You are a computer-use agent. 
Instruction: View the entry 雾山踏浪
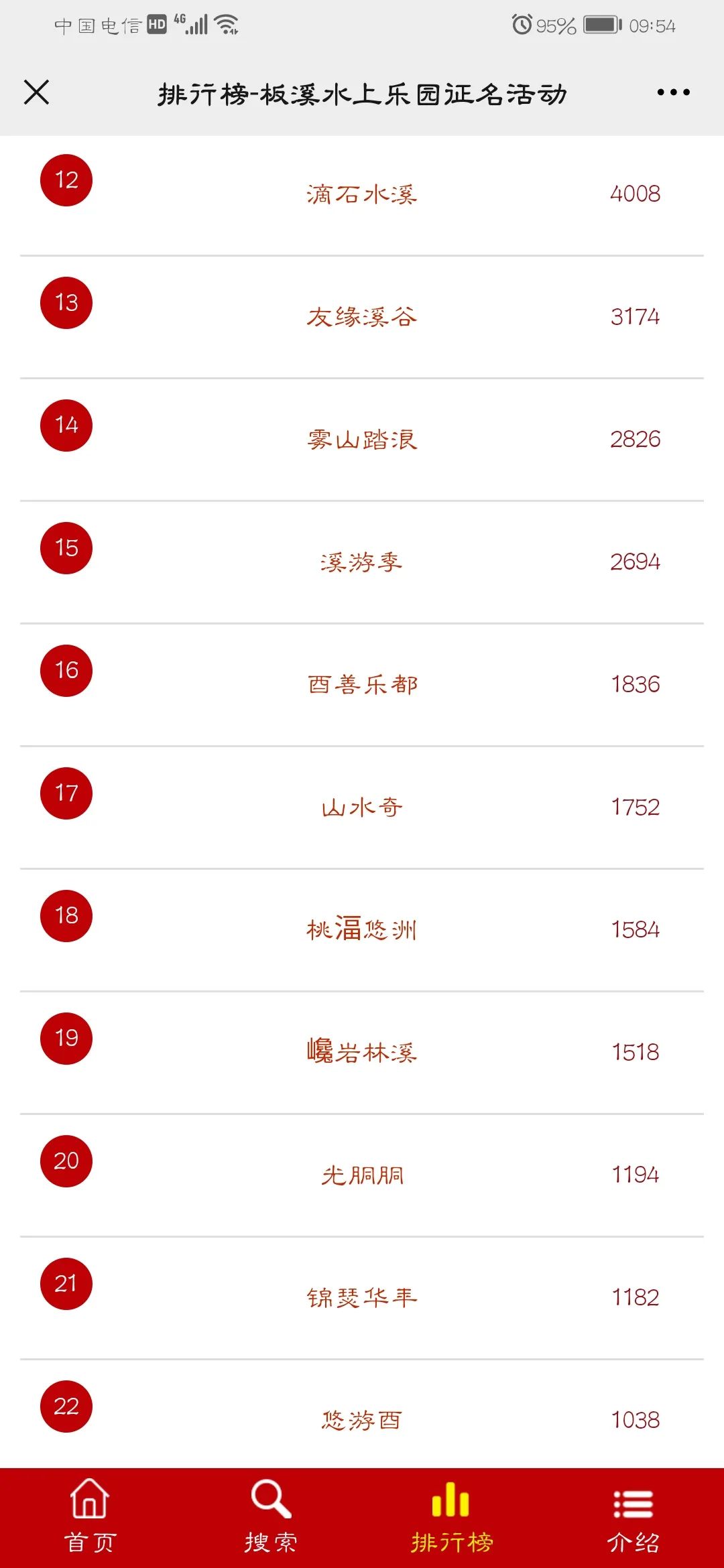pyautogui.click(x=362, y=440)
